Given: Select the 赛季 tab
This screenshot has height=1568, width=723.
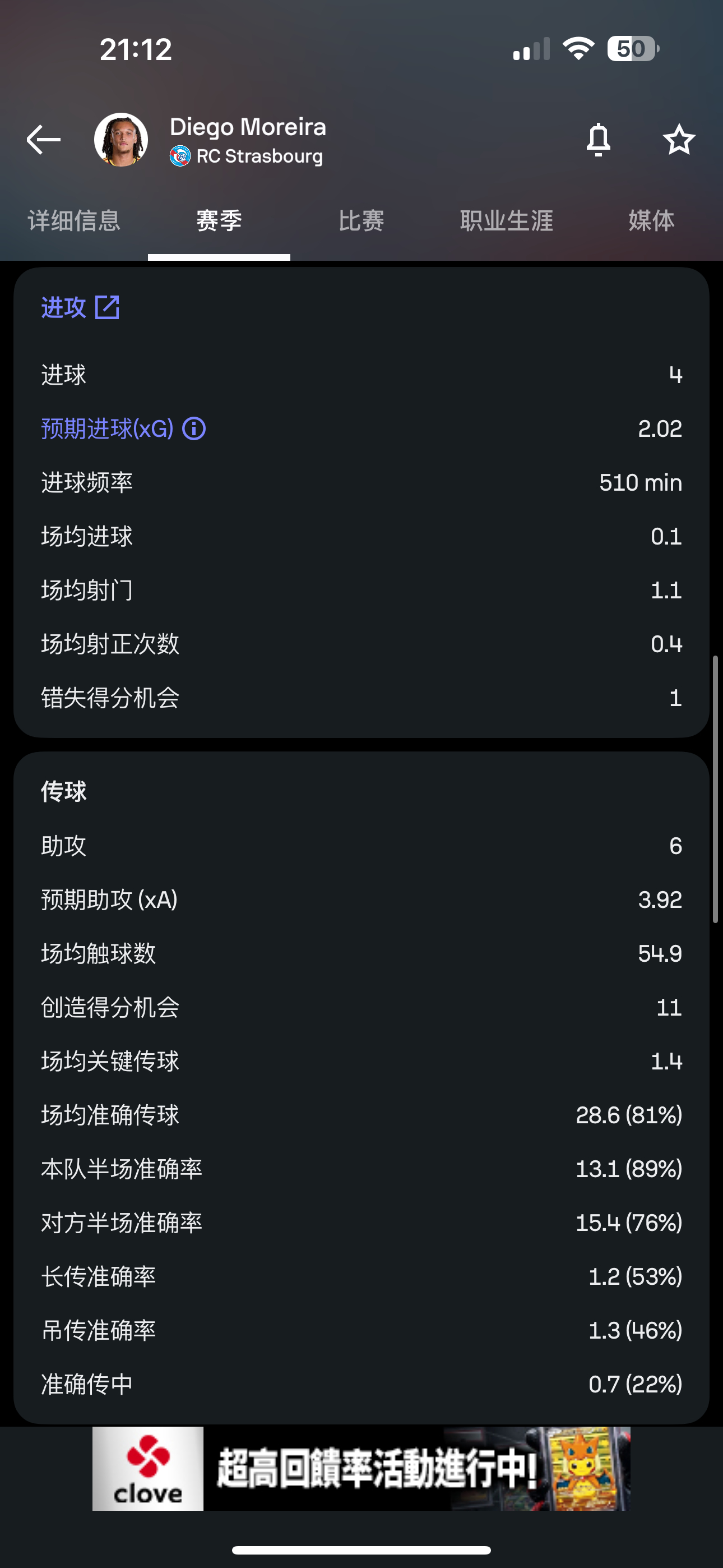Looking at the screenshot, I should (x=219, y=221).
